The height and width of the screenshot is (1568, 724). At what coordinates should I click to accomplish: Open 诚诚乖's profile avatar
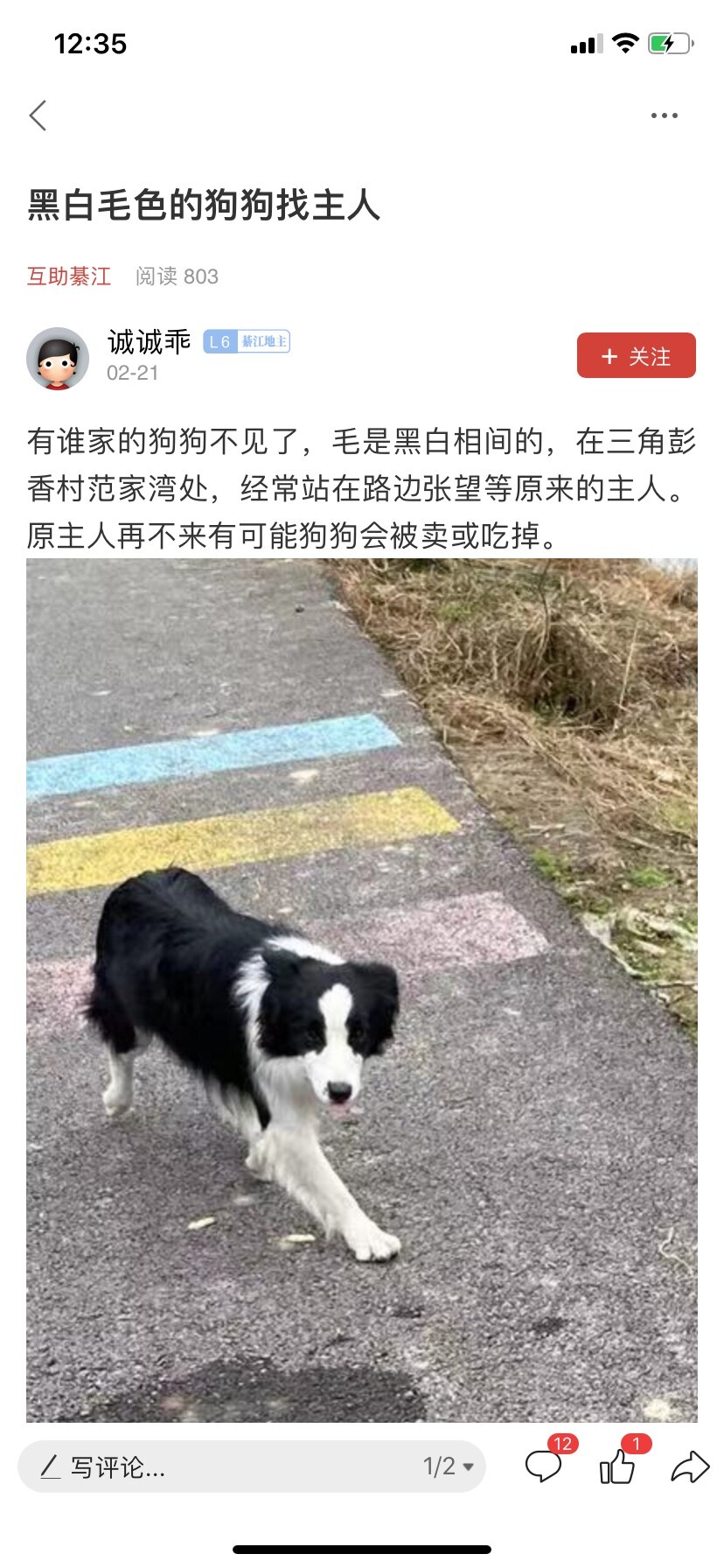pyautogui.click(x=58, y=358)
